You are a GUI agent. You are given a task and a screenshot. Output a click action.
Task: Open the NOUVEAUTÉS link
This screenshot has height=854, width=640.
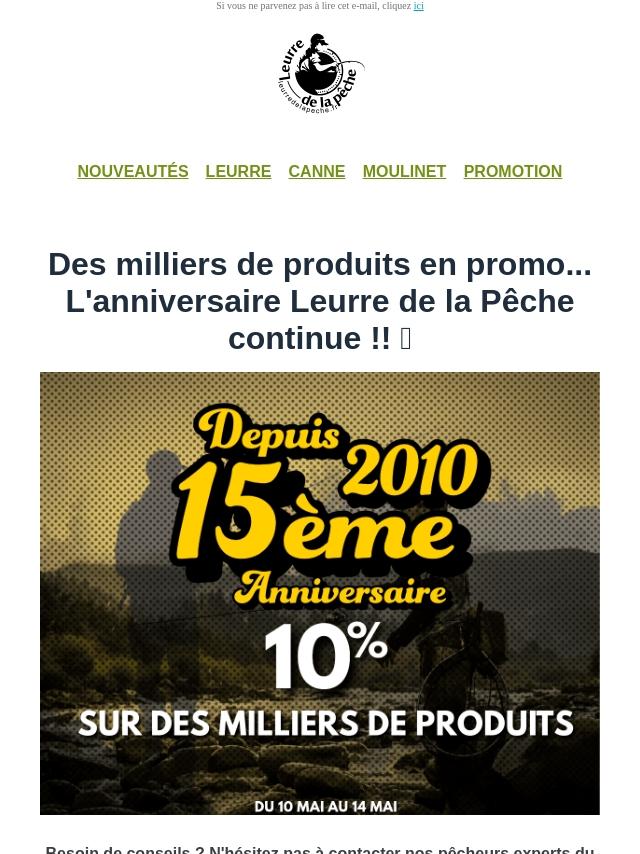(x=133, y=172)
